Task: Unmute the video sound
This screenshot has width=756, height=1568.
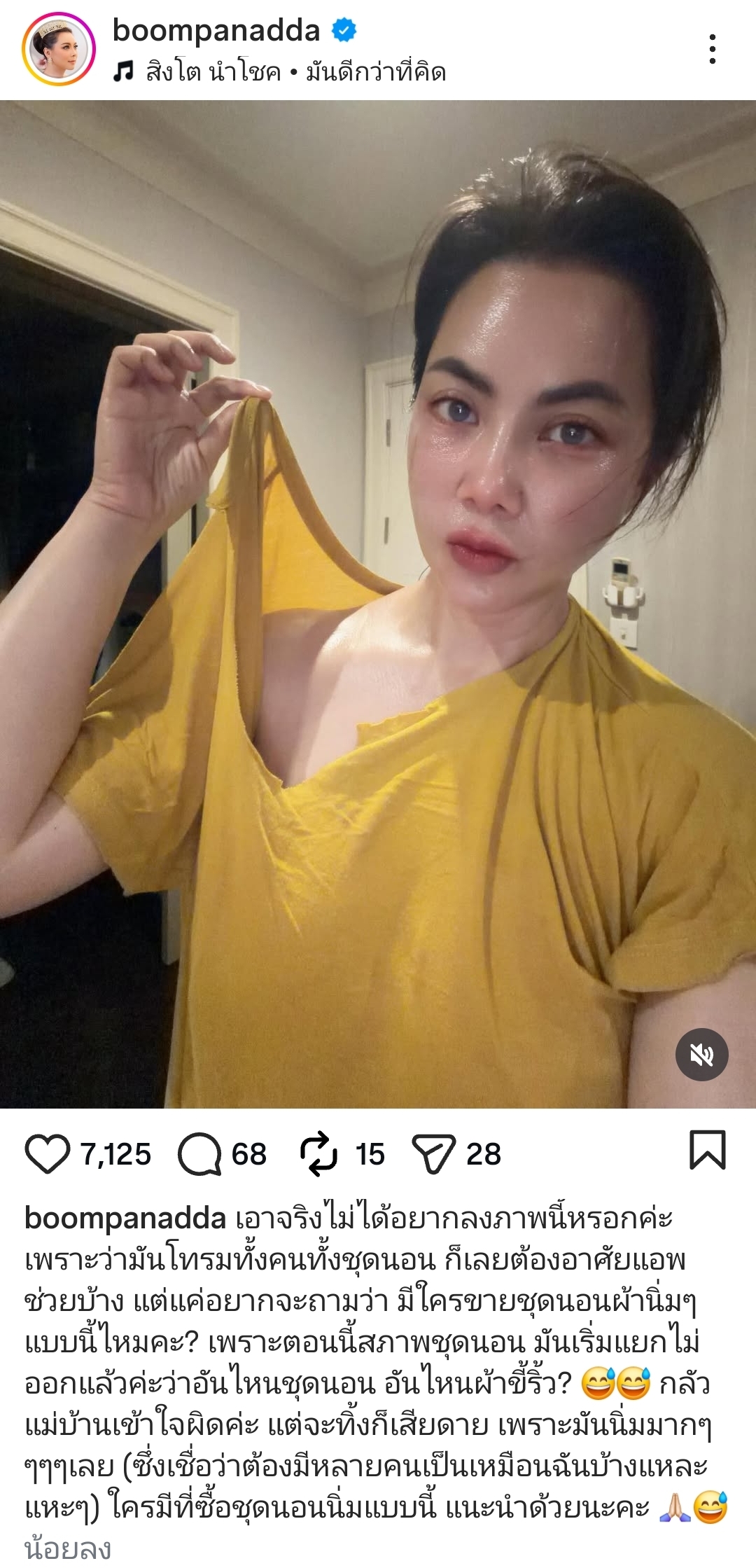Action: (701, 1055)
